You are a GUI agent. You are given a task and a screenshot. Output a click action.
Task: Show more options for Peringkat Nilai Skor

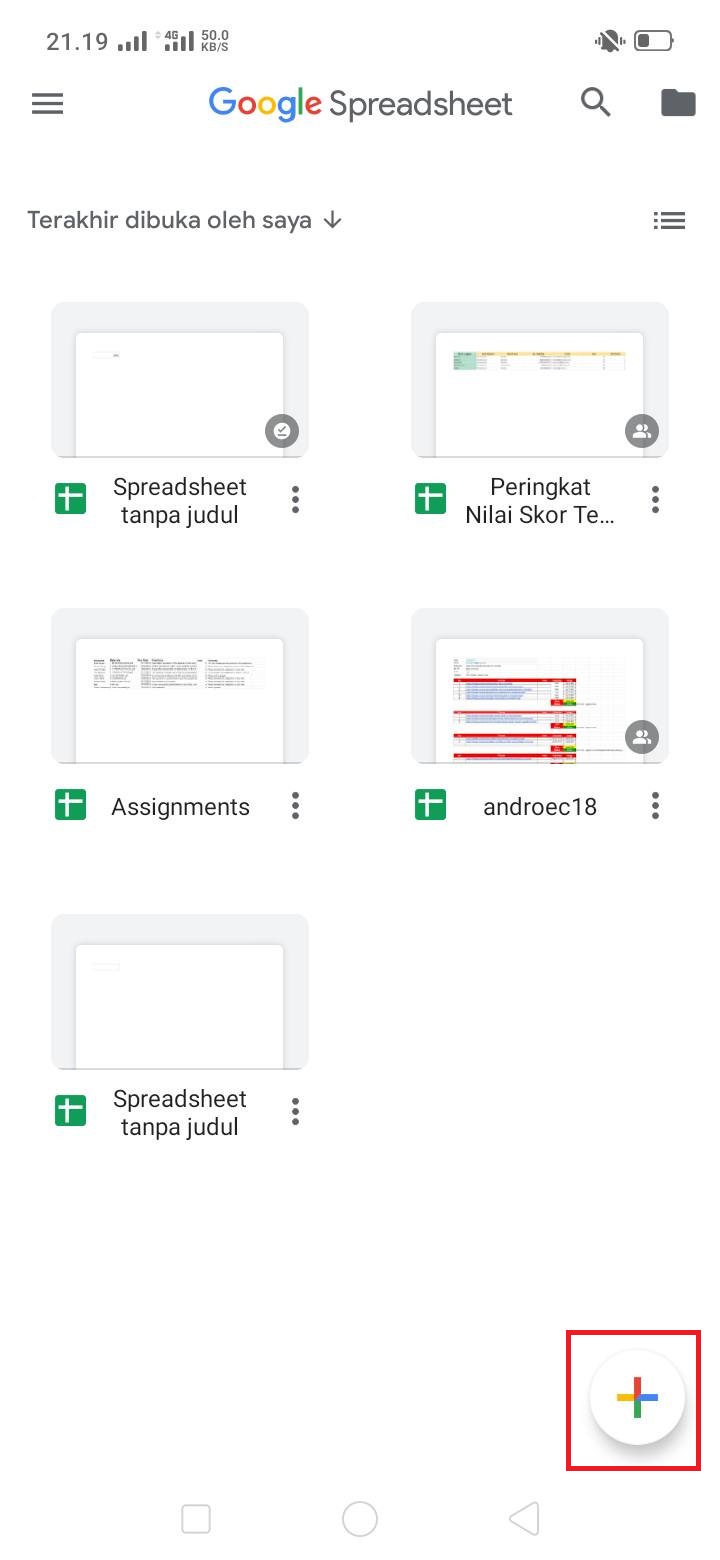655,500
